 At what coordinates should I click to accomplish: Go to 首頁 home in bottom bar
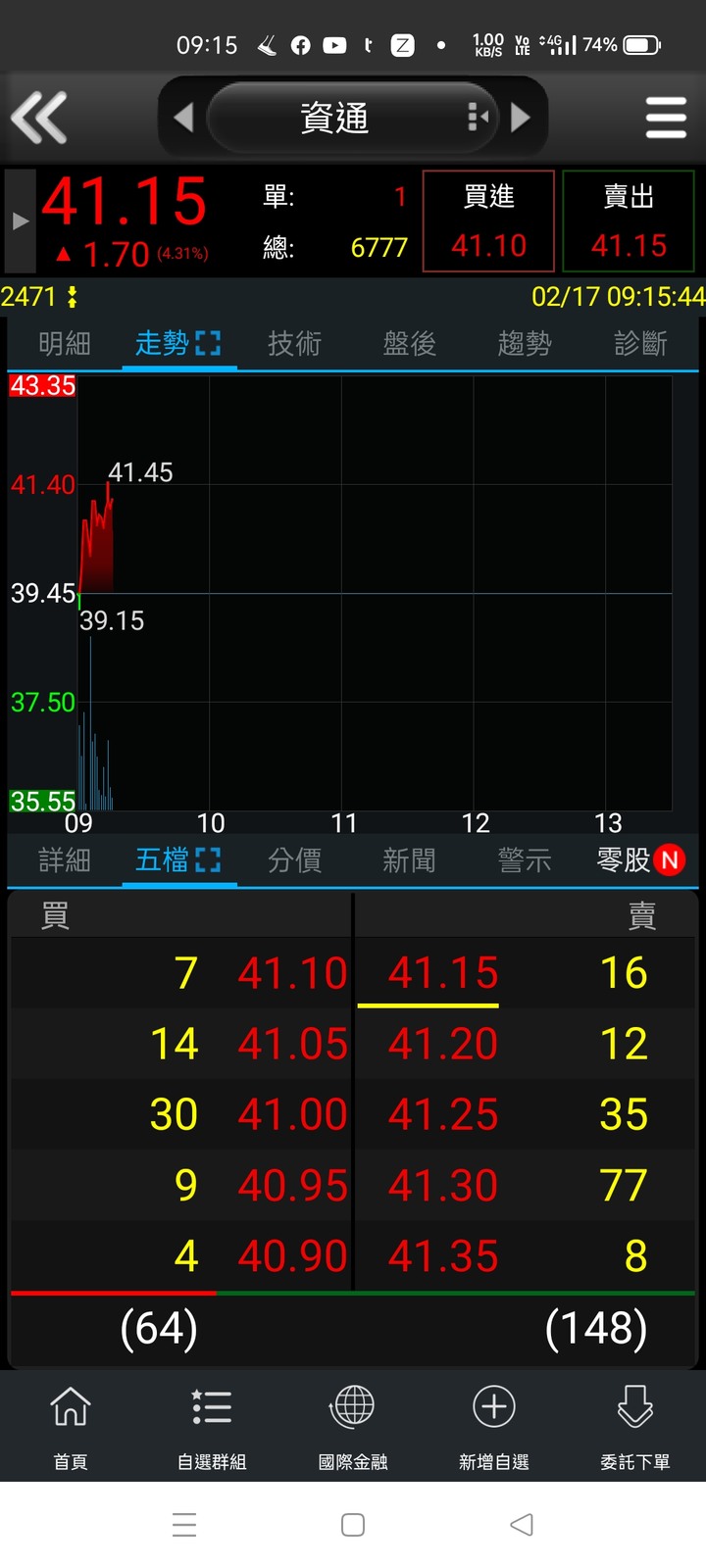pyautogui.click(x=71, y=1426)
